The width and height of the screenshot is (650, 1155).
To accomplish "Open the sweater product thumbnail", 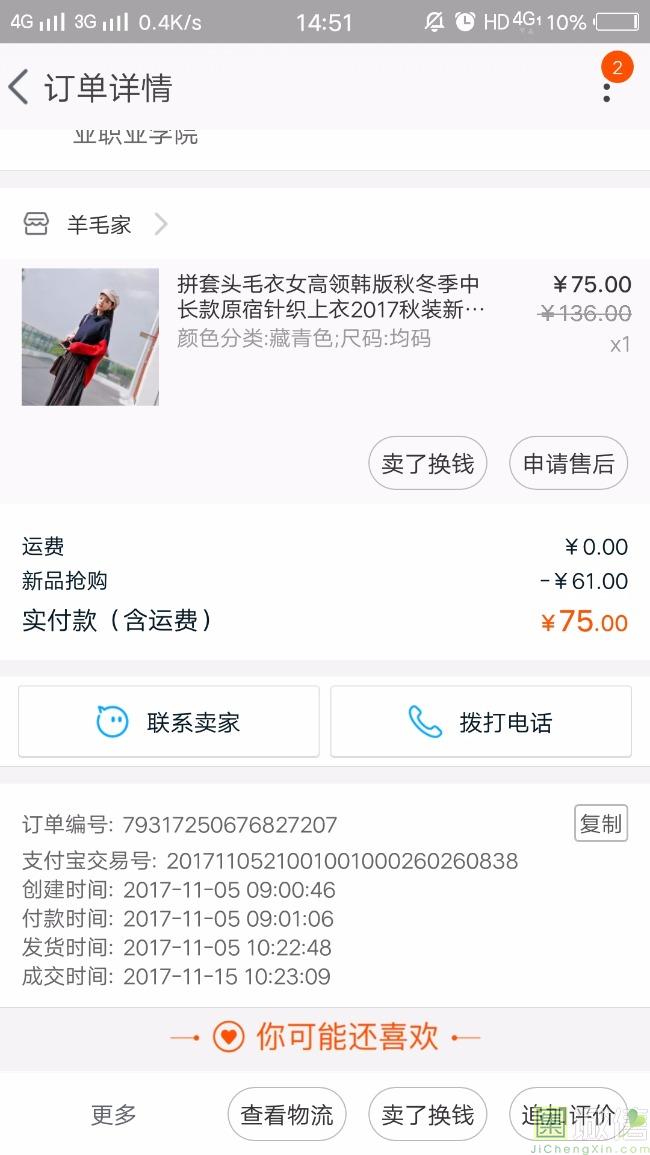I will [90, 337].
